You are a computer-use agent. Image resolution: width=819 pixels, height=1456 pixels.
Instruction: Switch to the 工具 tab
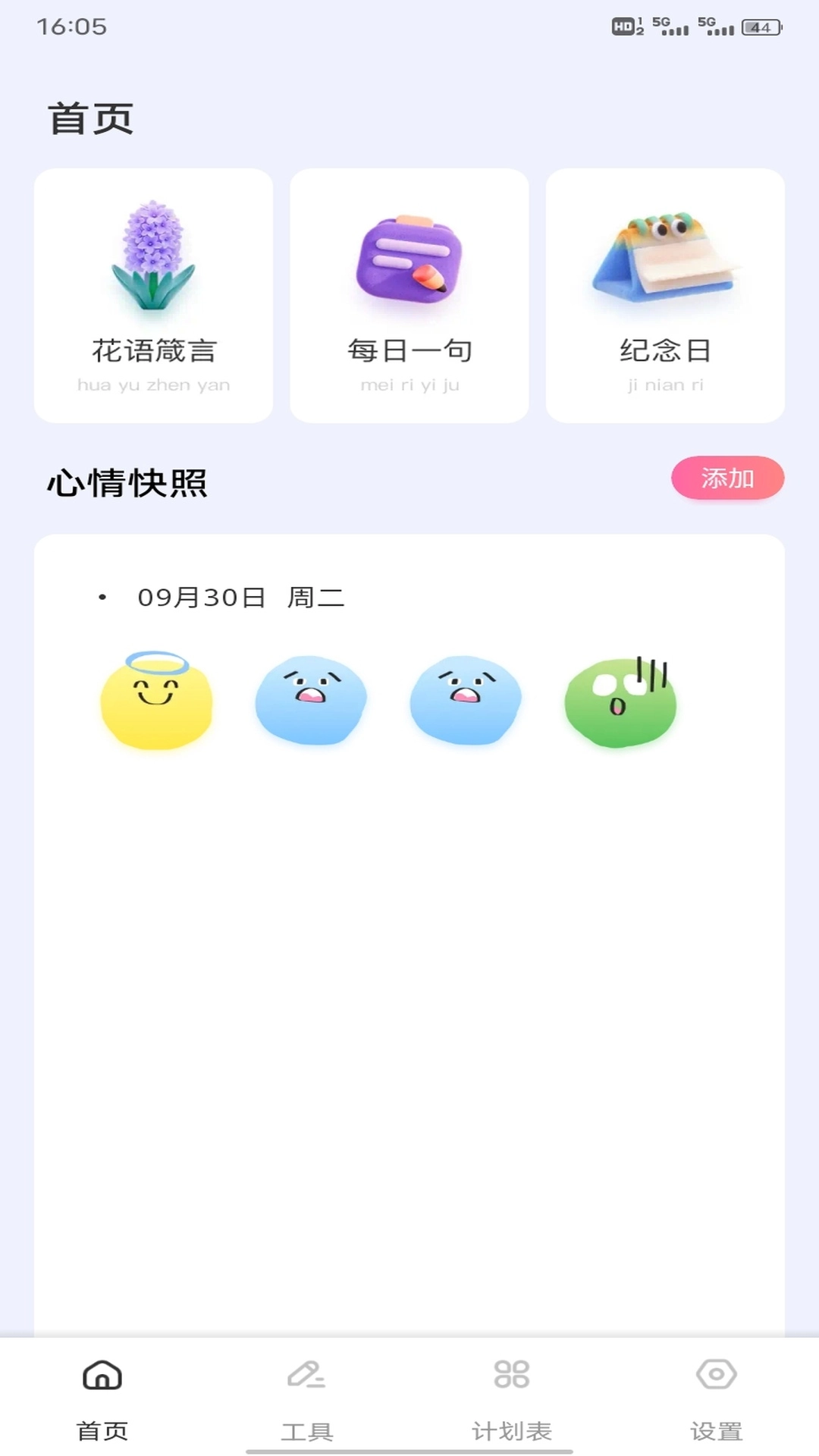tap(306, 1429)
